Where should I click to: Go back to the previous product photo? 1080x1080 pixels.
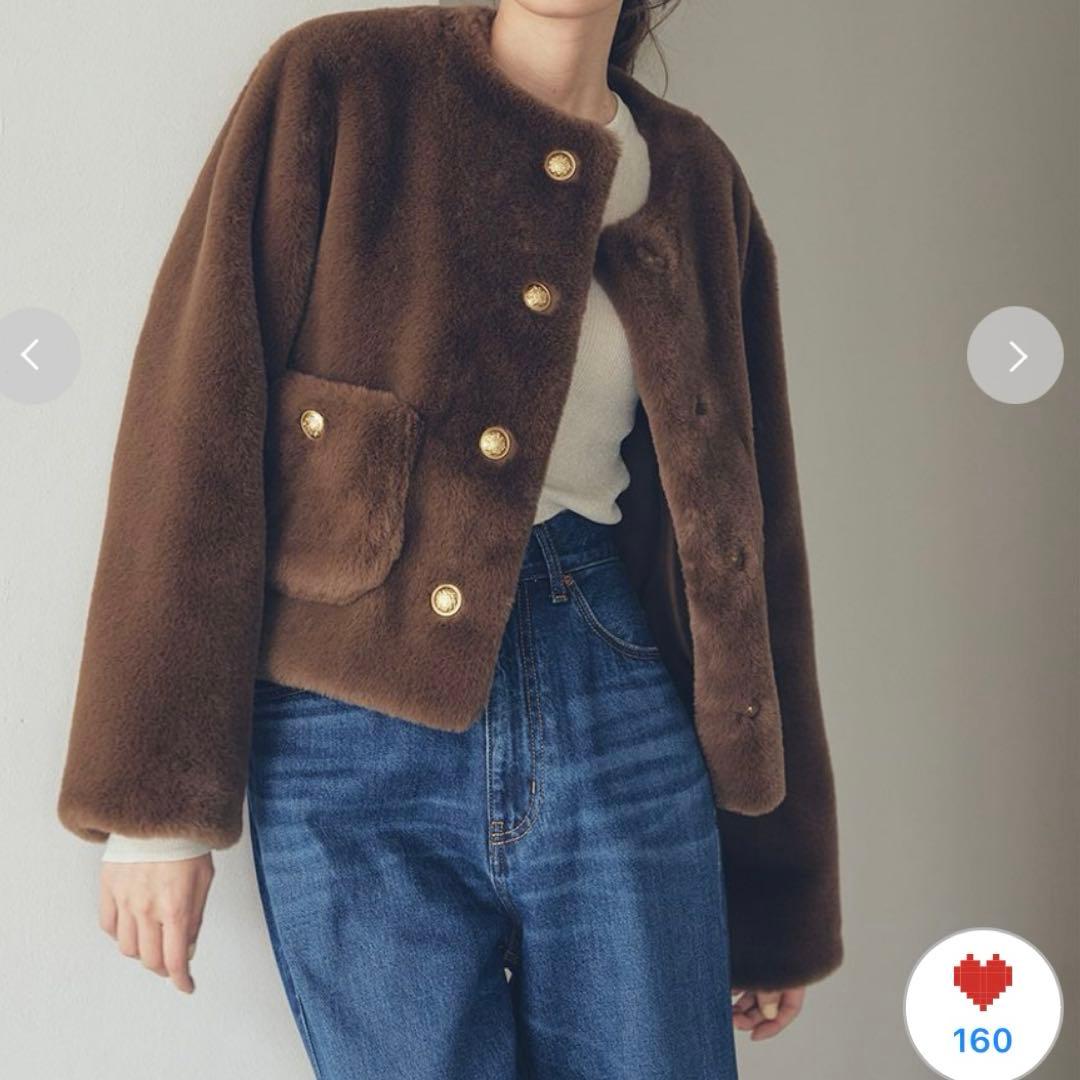(x=32, y=355)
